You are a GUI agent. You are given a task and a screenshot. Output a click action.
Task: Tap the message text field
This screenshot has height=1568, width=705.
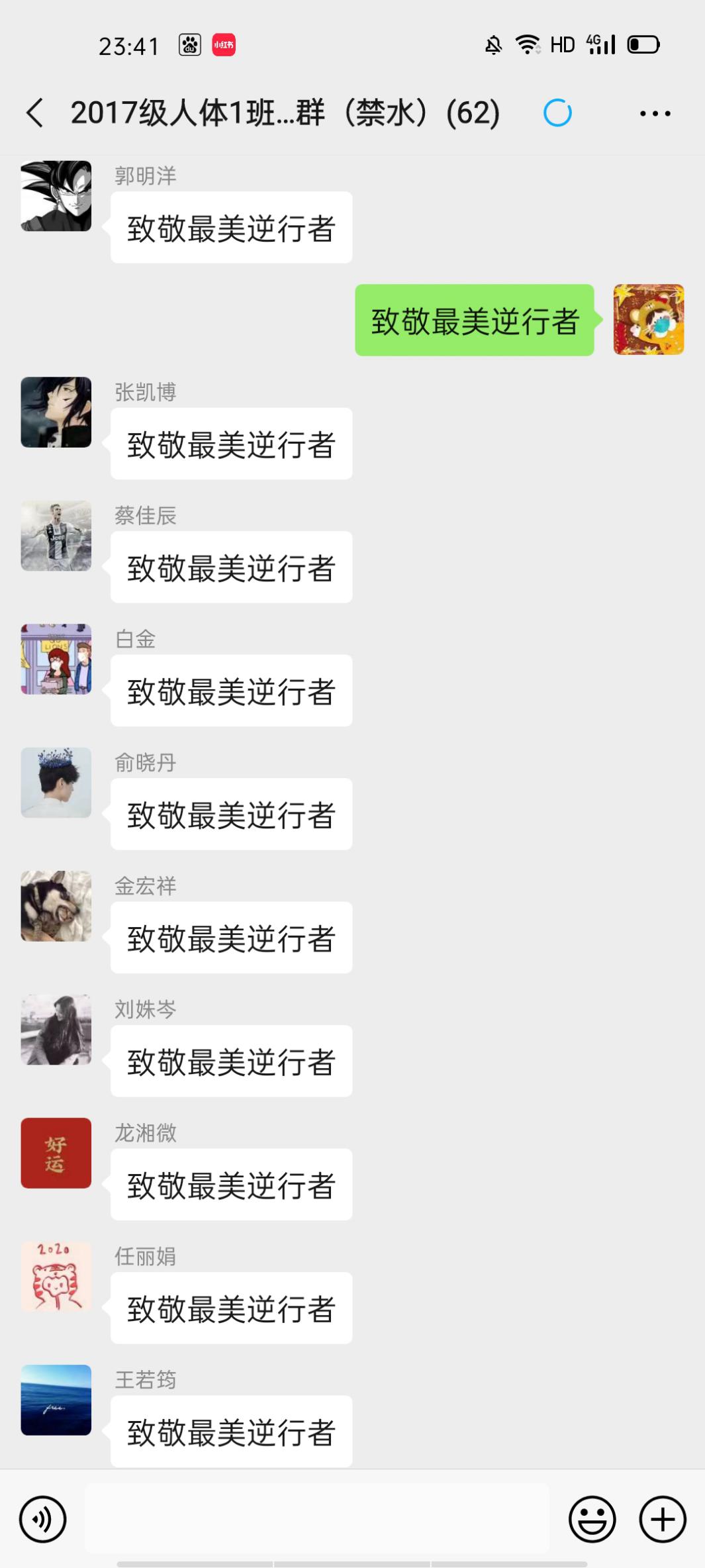pyautogui.click(x=316, y=1519)
